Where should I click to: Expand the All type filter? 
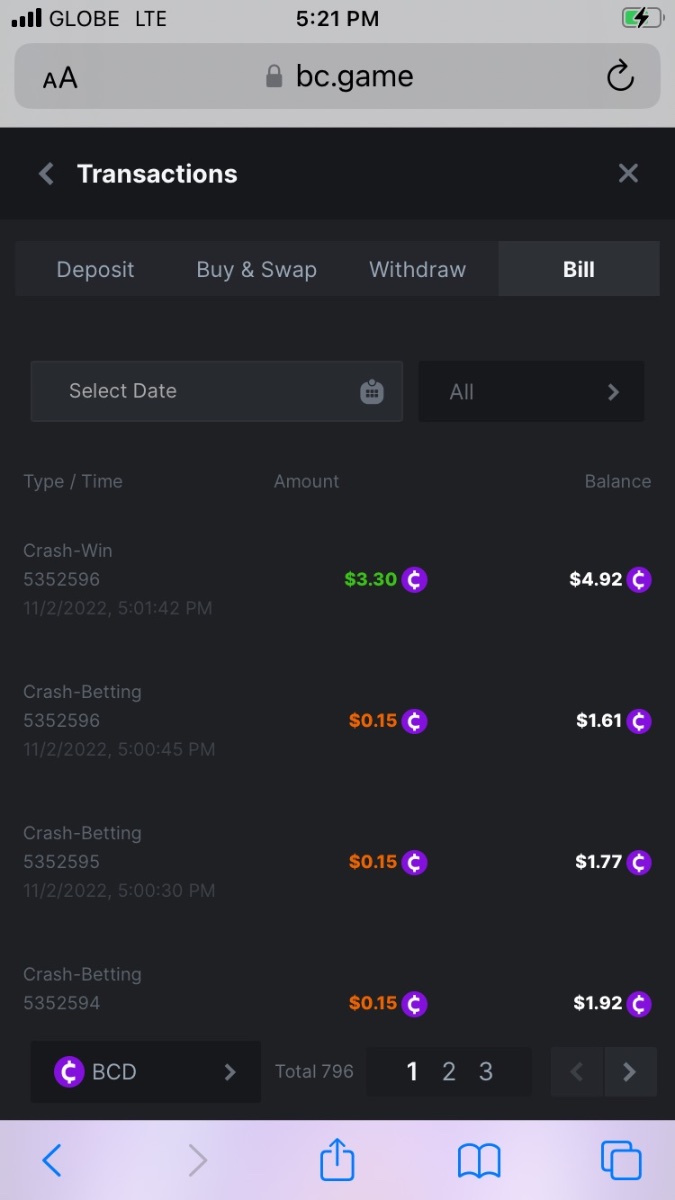[531, 392]
